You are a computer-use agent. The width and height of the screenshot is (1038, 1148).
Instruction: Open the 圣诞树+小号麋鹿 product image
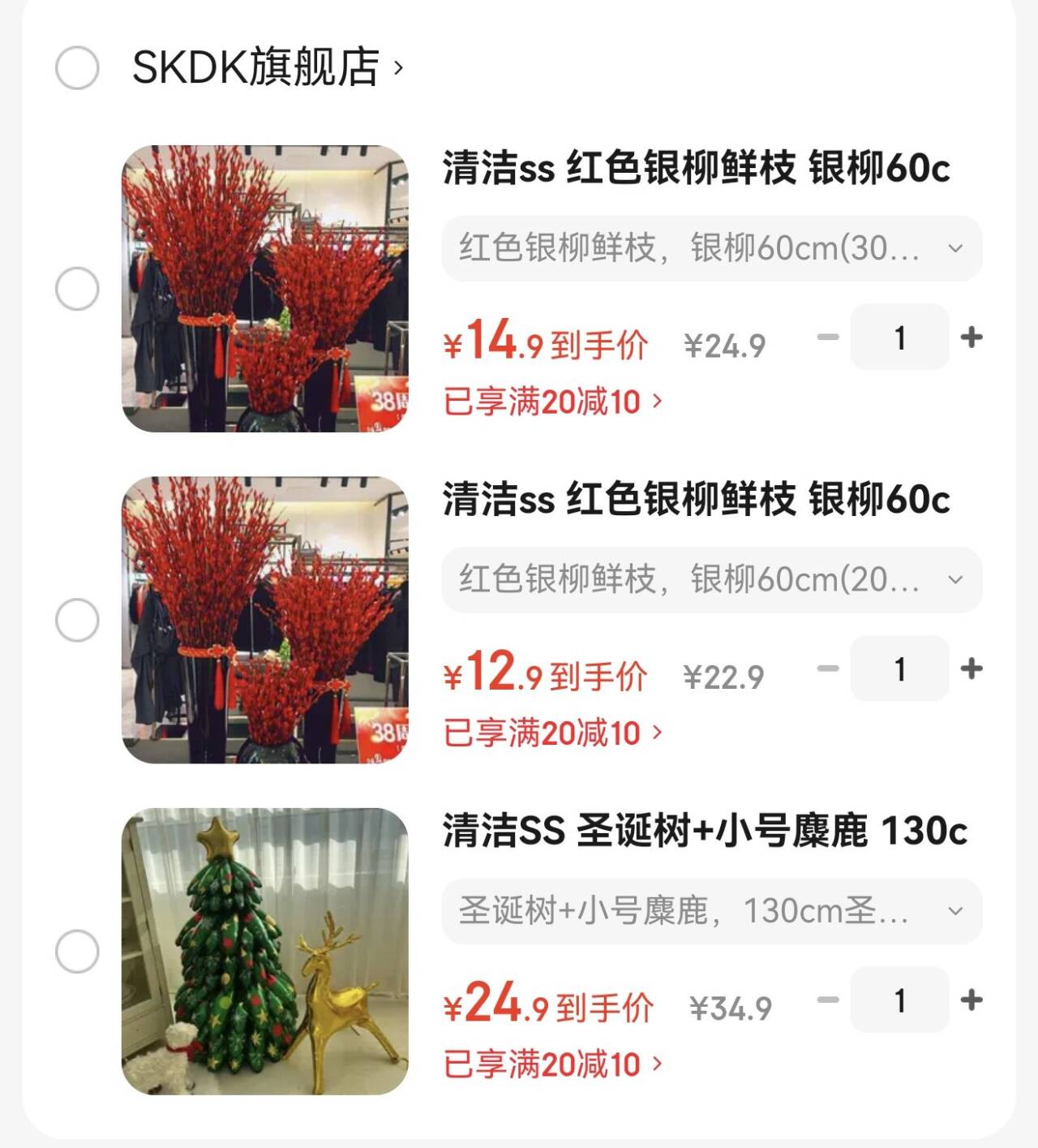pos(265,952)
